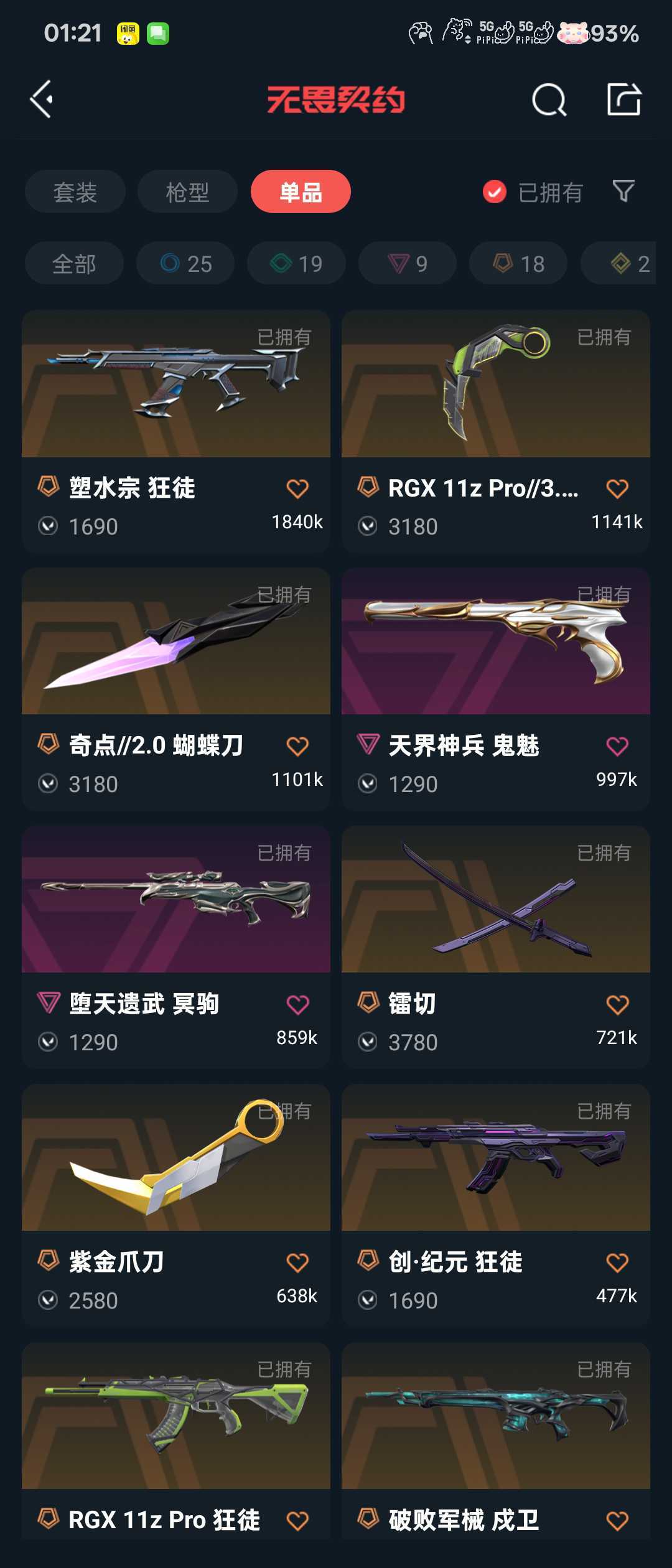Tap the back arrow at top left
The width and height of the screenshot is (672, 1568).
[x=42, y=100]
